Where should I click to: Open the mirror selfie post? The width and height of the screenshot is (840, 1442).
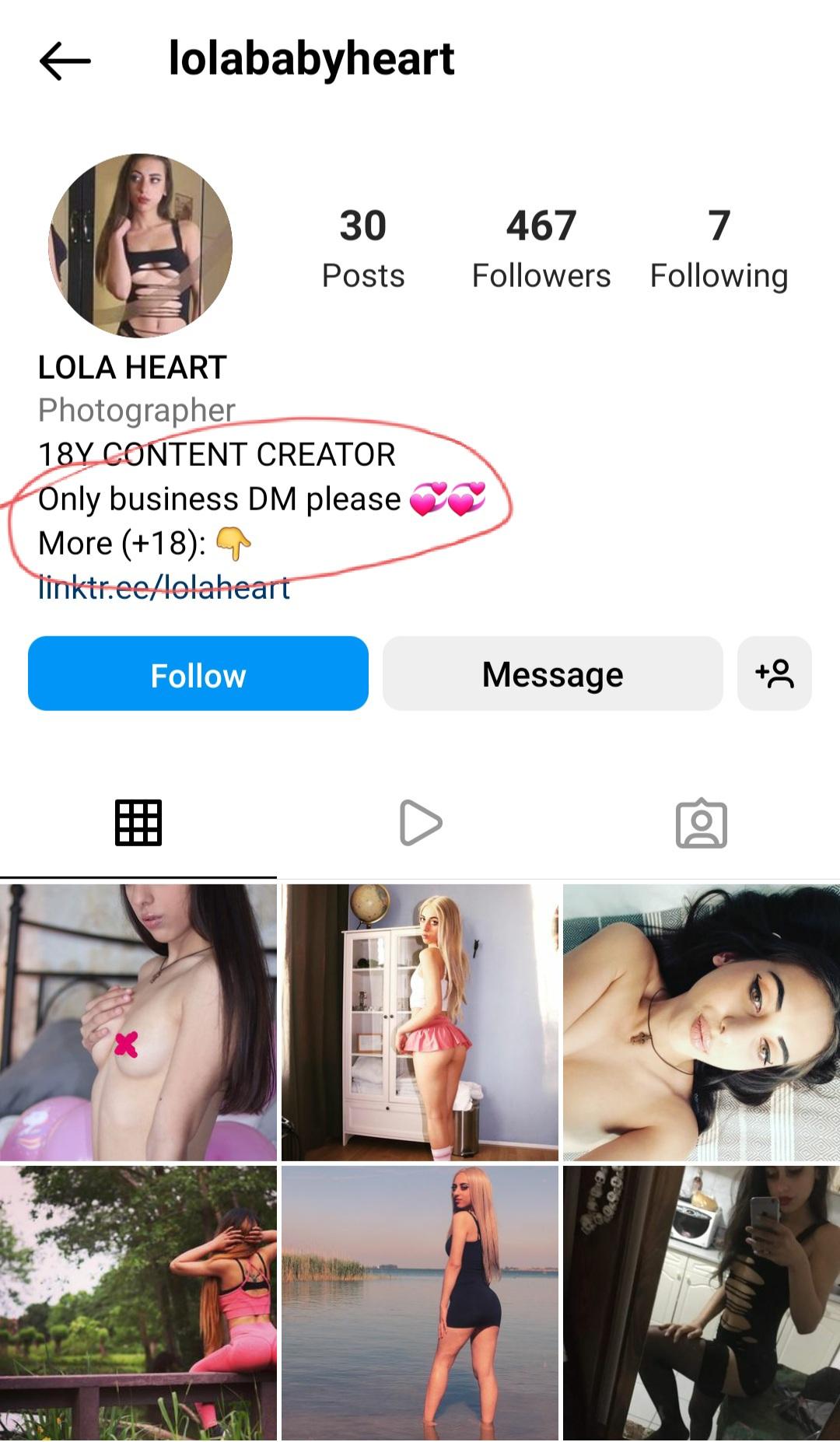(702, 1303)
